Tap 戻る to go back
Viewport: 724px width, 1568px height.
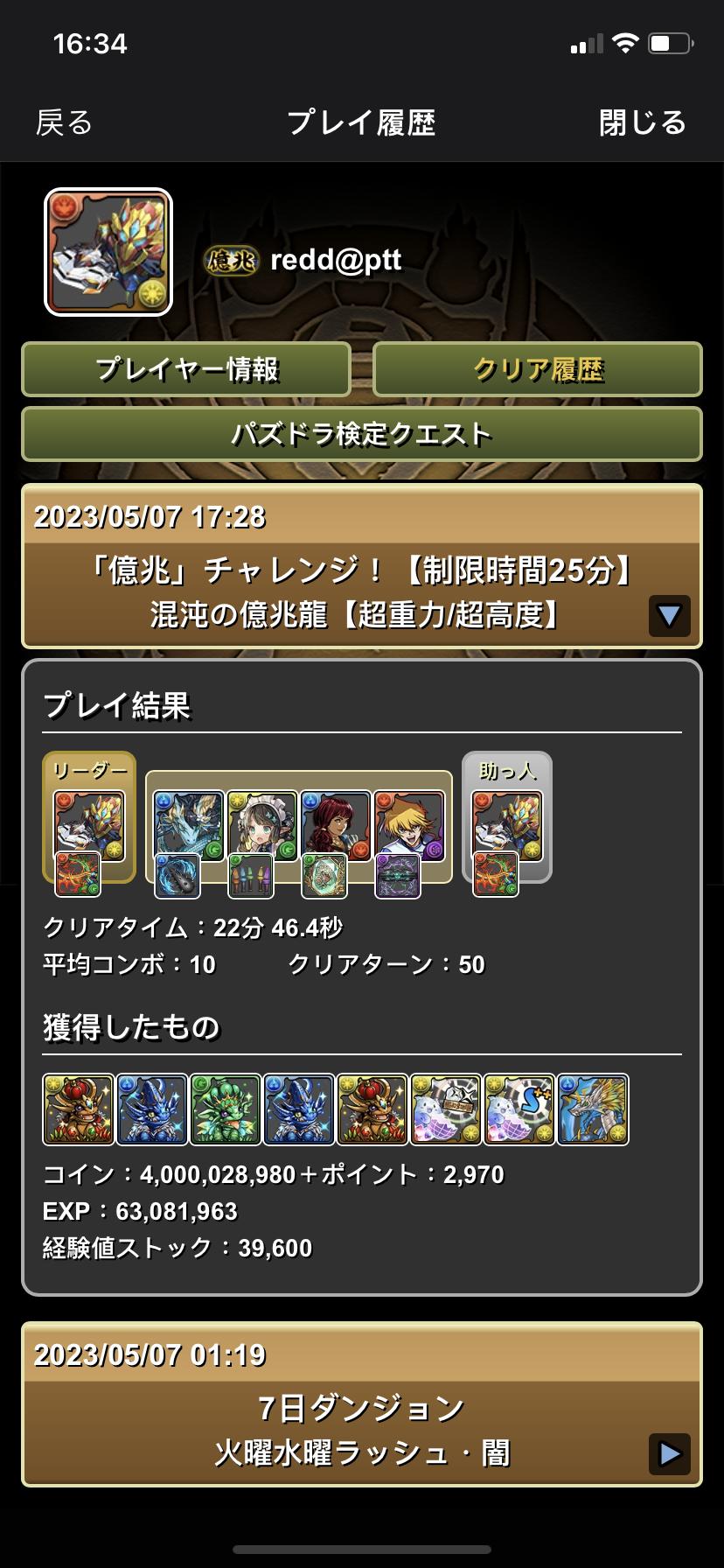click(x=64, y=123)
